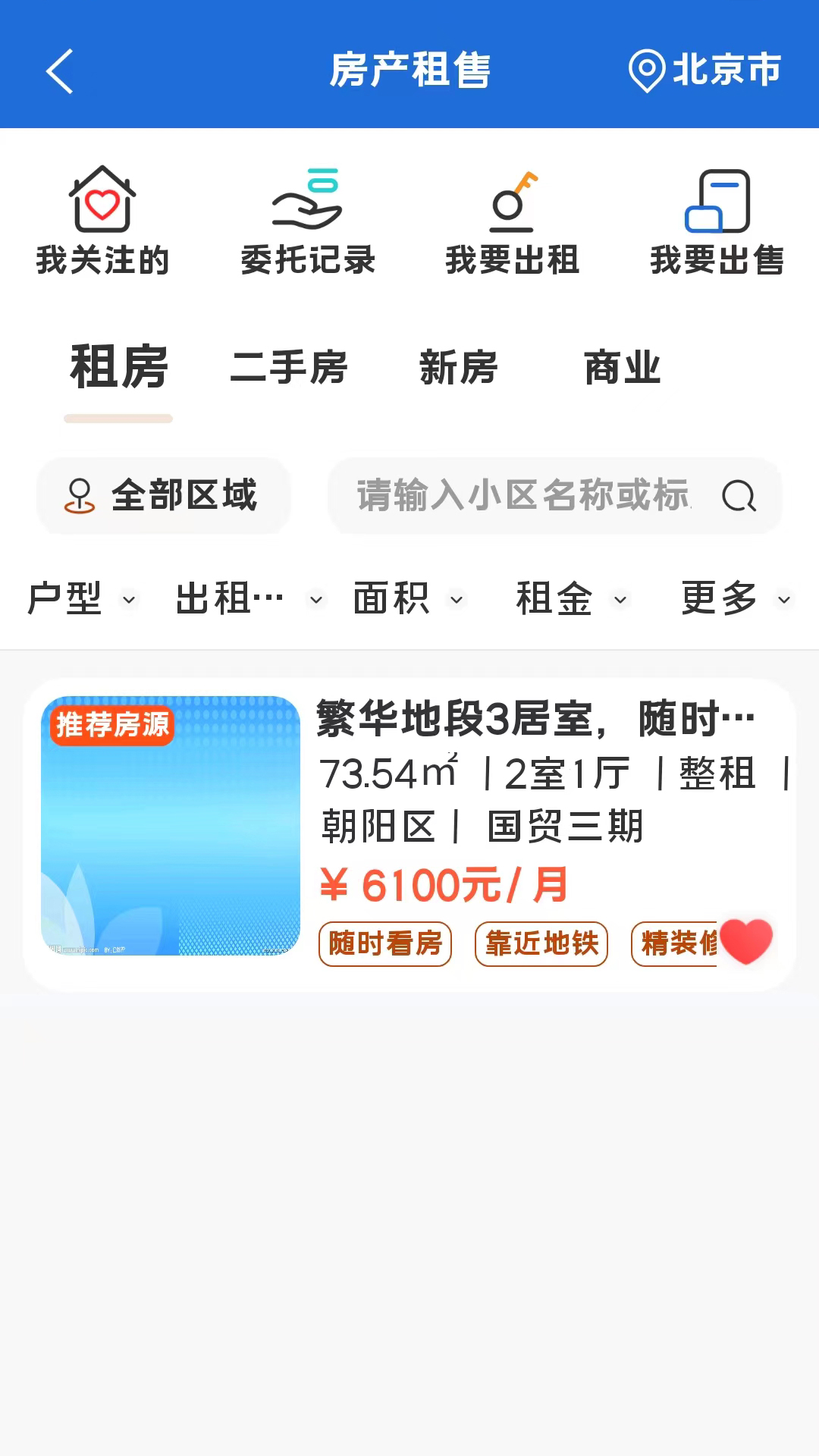Switch to the 二手房 tab

[x=289, y=368]
